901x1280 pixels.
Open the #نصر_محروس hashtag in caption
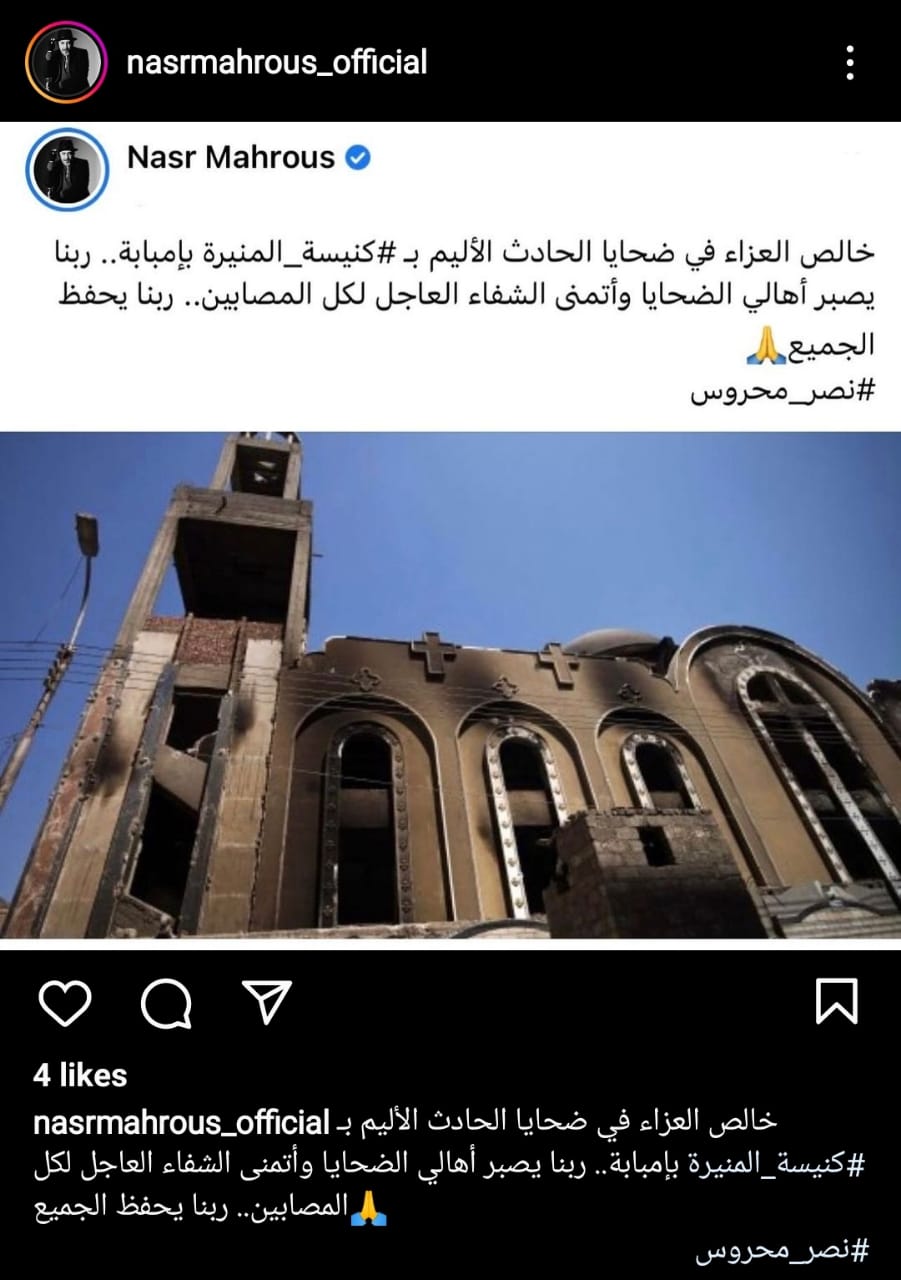click(x=781, y=1250)
